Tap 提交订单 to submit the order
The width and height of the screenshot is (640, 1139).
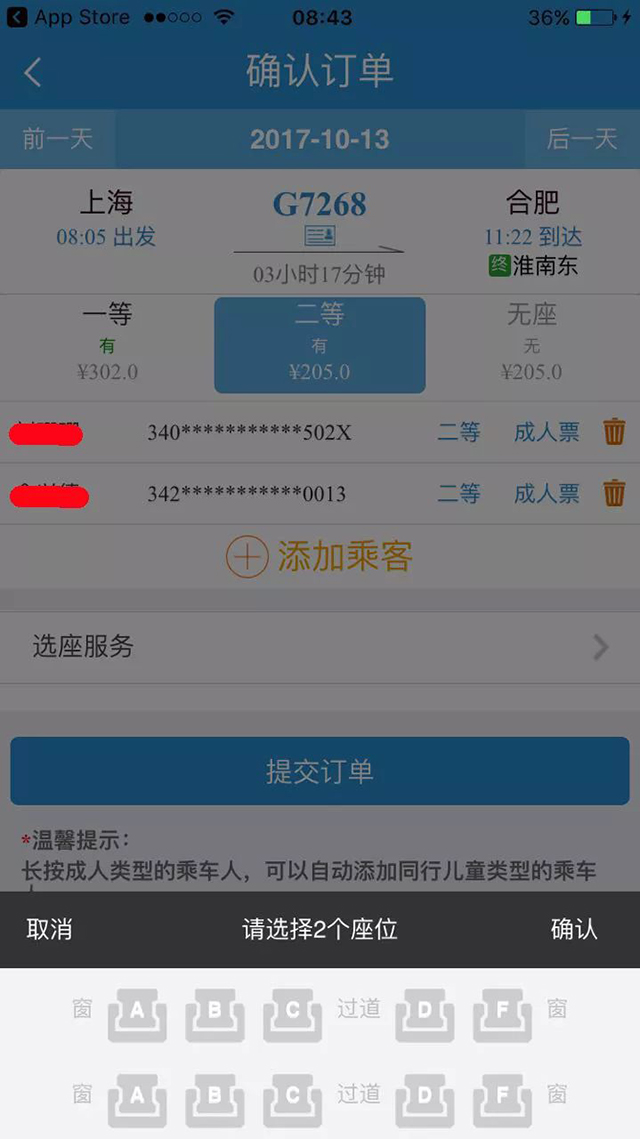320,771
